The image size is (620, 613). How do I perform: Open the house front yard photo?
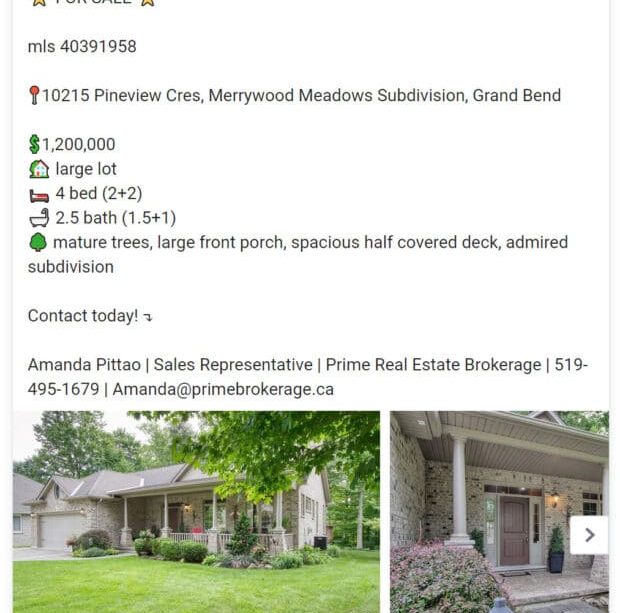tap(196, 511)
